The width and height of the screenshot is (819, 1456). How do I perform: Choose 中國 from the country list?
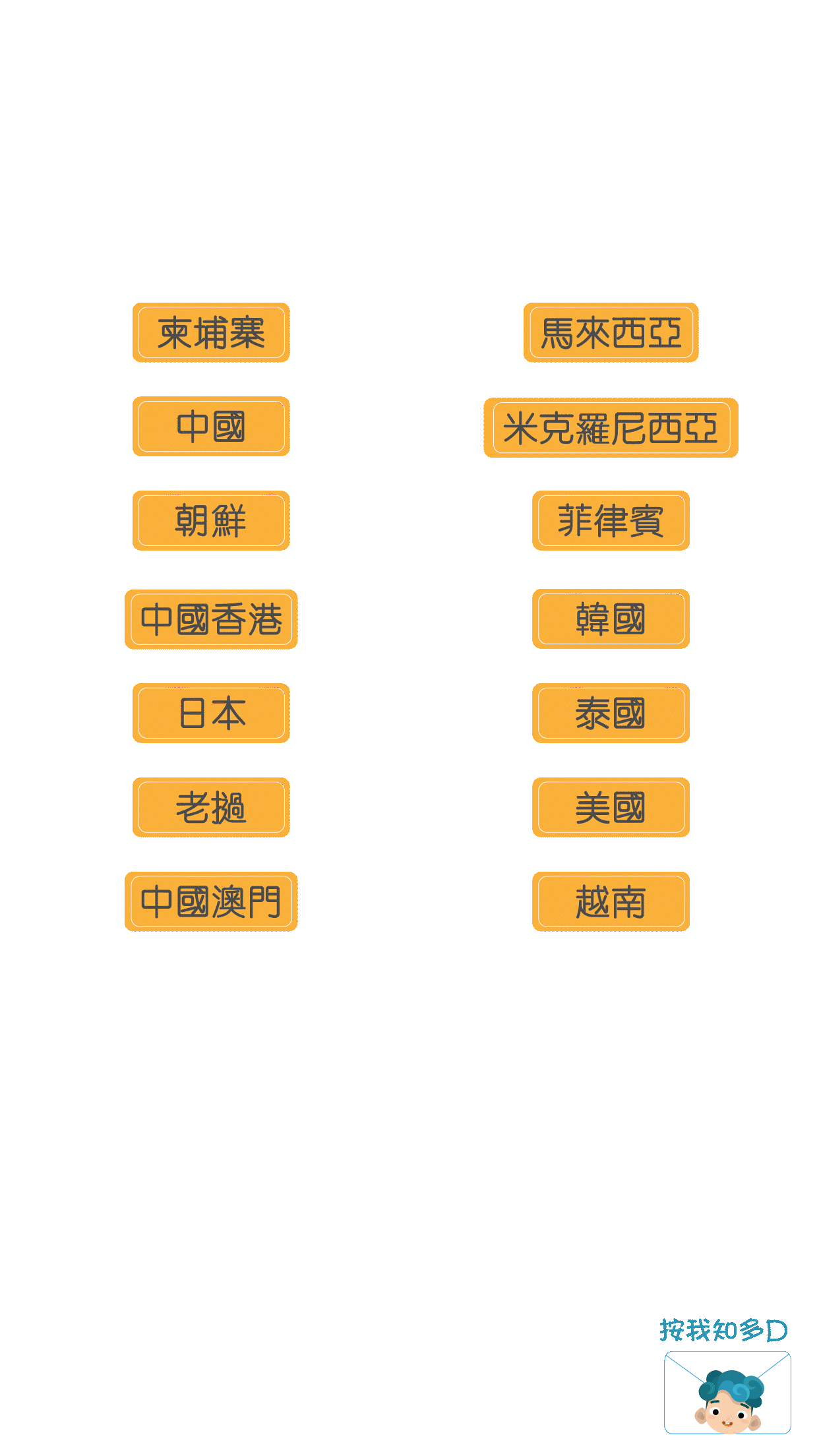coord(211,427)
